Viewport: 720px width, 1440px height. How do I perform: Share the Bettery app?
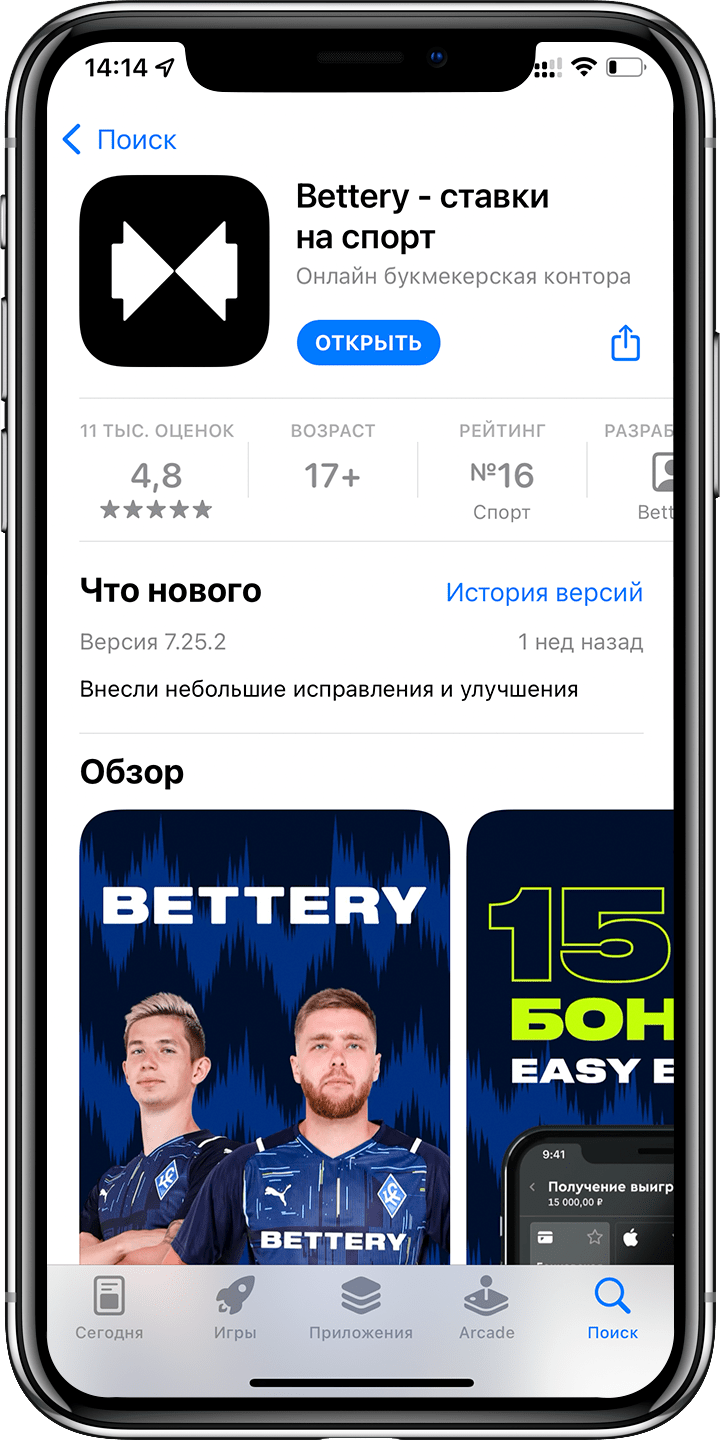[x=625, y=343]
